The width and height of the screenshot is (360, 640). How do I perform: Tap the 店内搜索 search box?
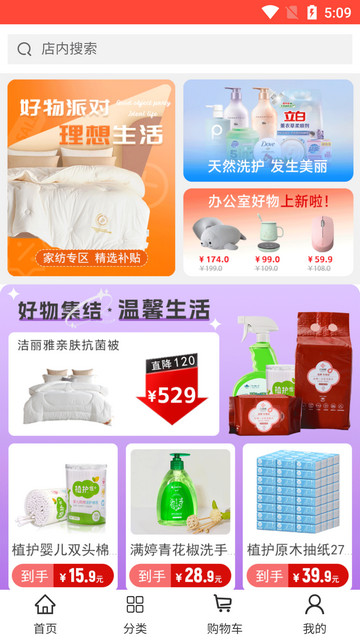[180, 49]
